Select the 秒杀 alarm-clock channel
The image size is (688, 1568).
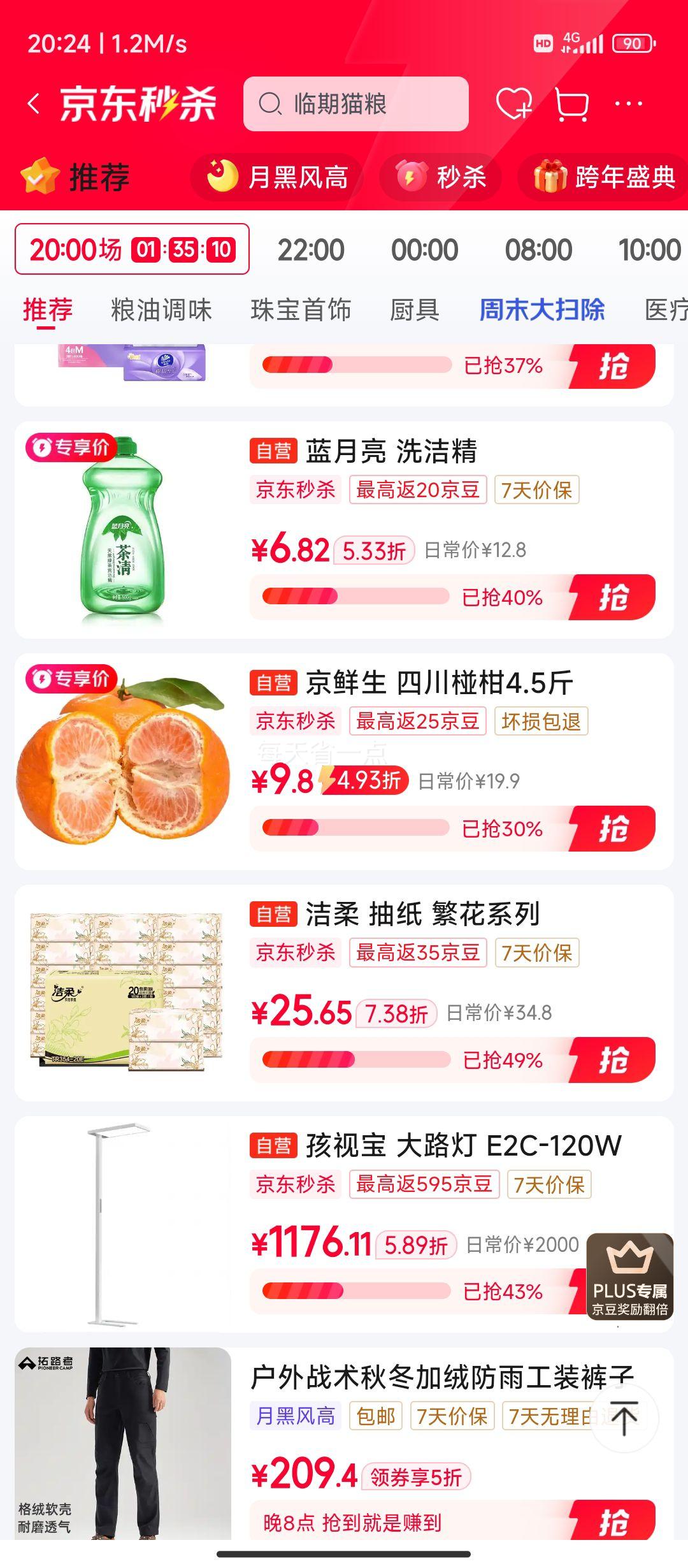pyautogui.click(x=440, y=178)
